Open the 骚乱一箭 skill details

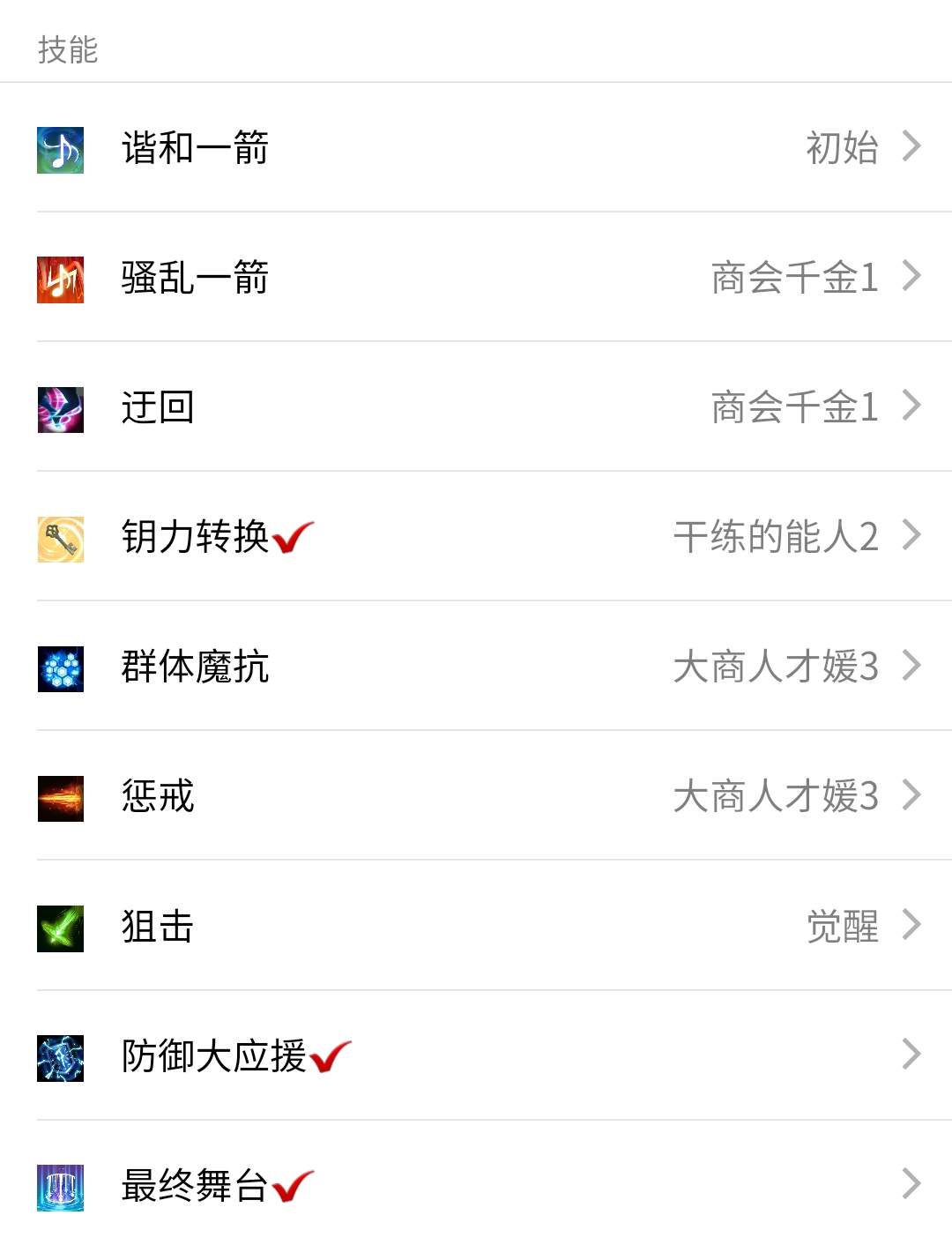[476, 278]
